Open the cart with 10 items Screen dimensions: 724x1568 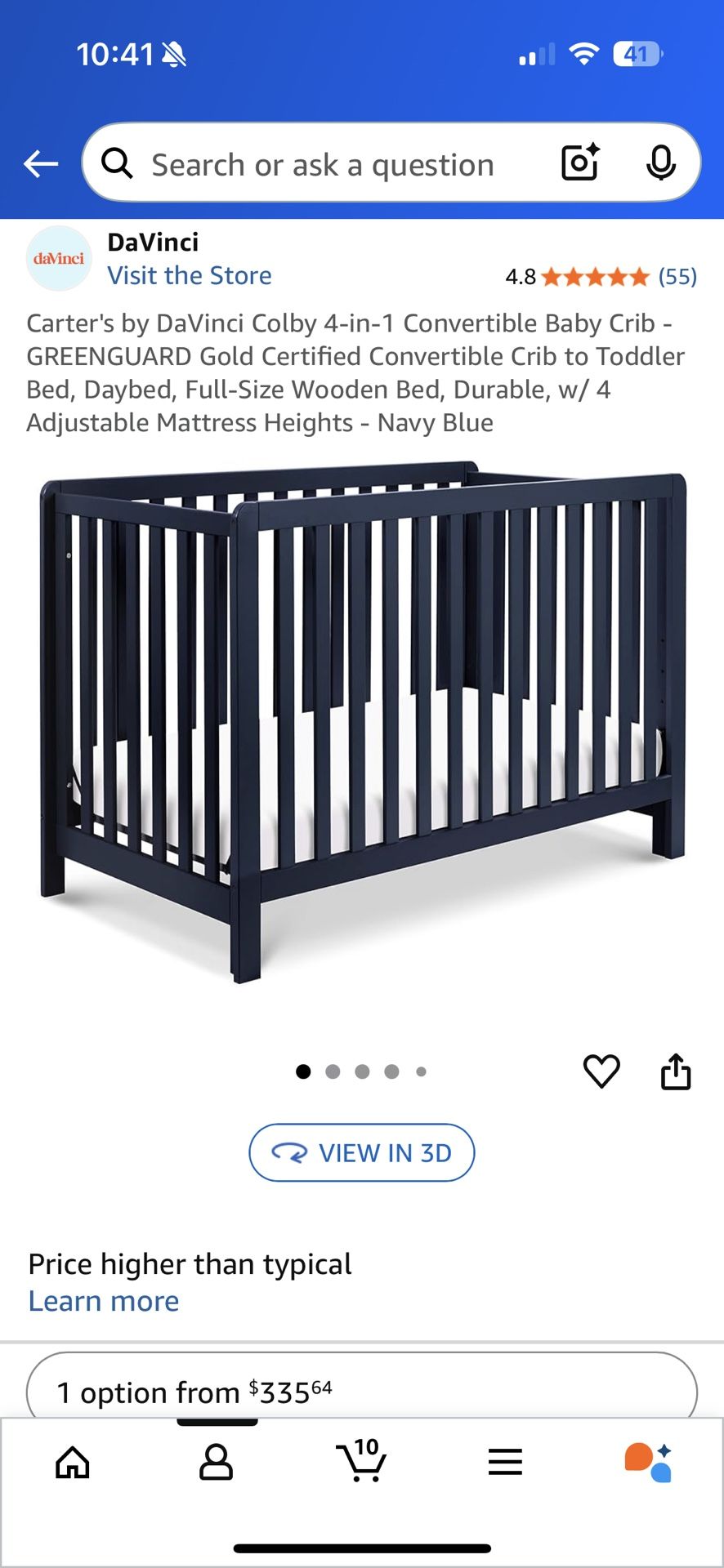tap(361, 1460)
